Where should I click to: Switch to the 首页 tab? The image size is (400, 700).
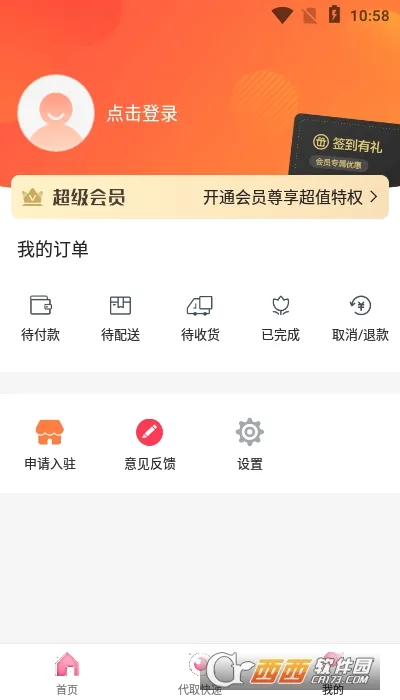[67, 673]
